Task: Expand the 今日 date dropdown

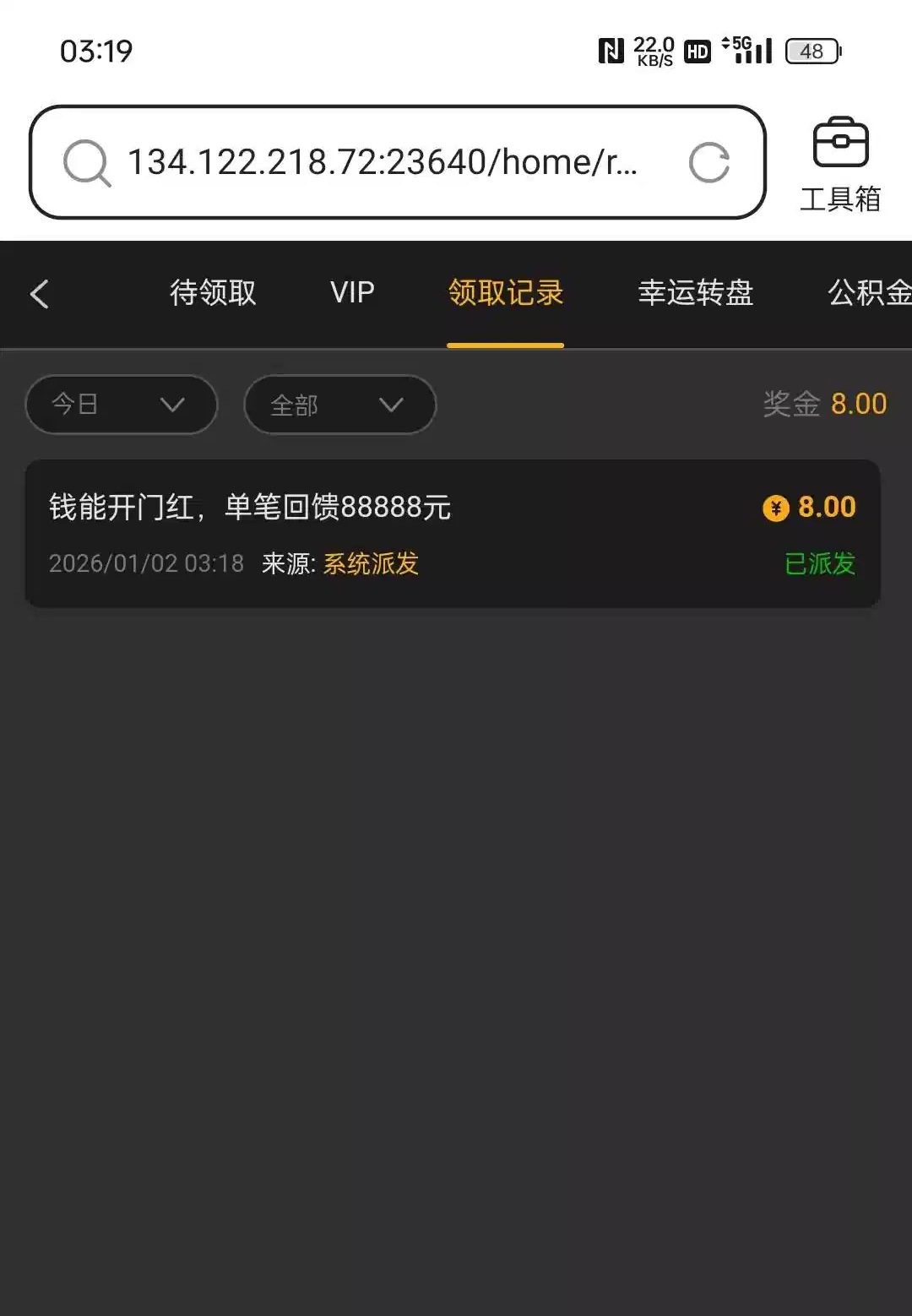Action: point(121,405)
